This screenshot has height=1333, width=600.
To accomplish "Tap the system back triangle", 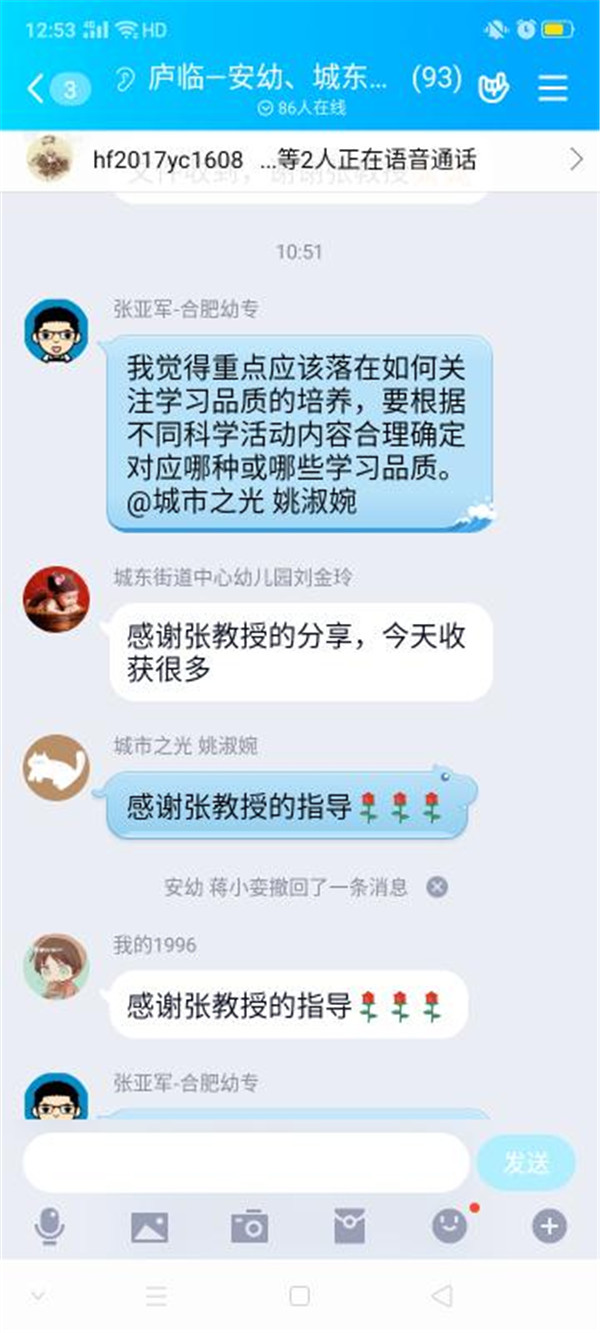I will click(442, 1296).
